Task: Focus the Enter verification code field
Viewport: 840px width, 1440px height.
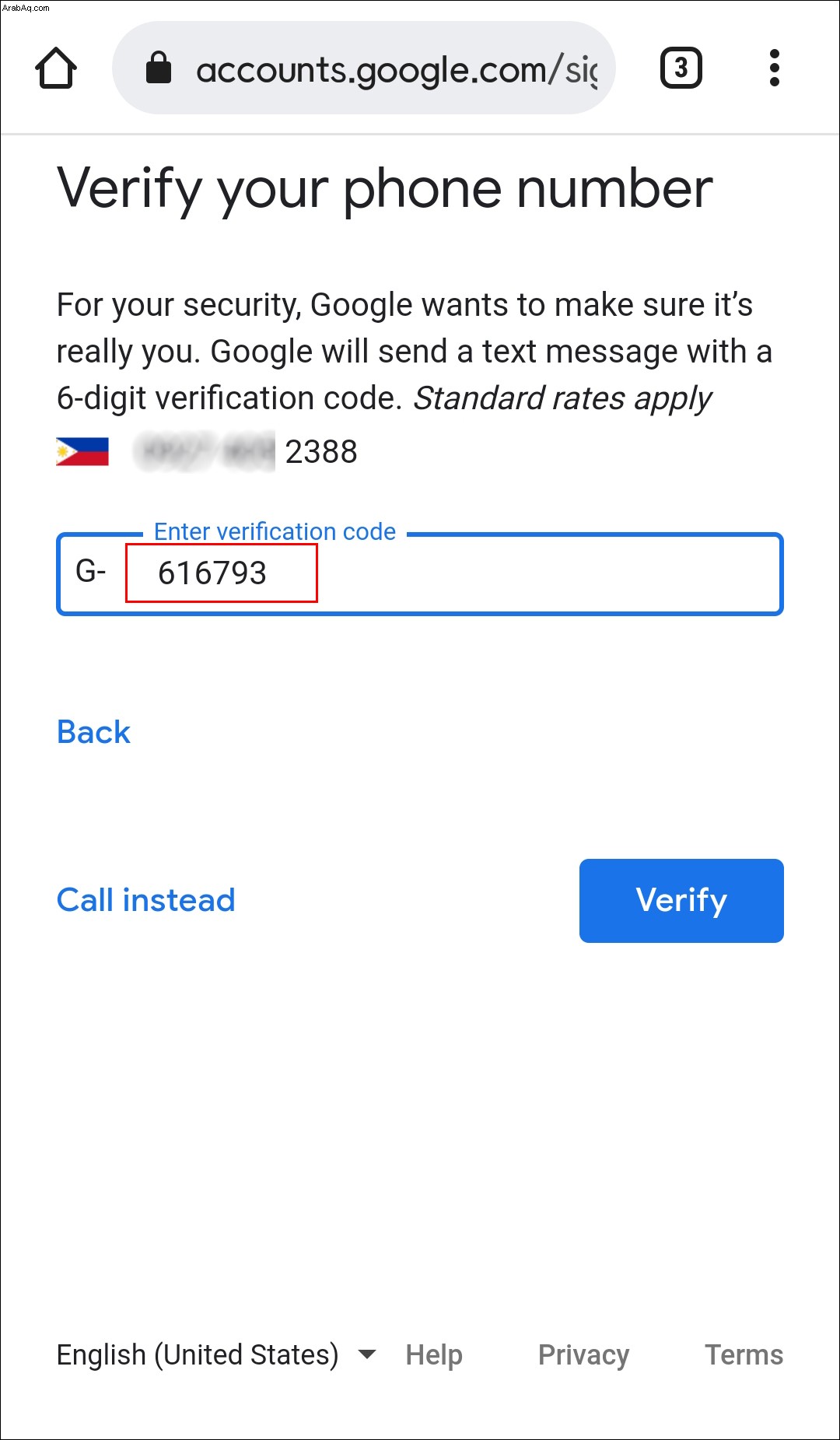Action: point(420,574)
